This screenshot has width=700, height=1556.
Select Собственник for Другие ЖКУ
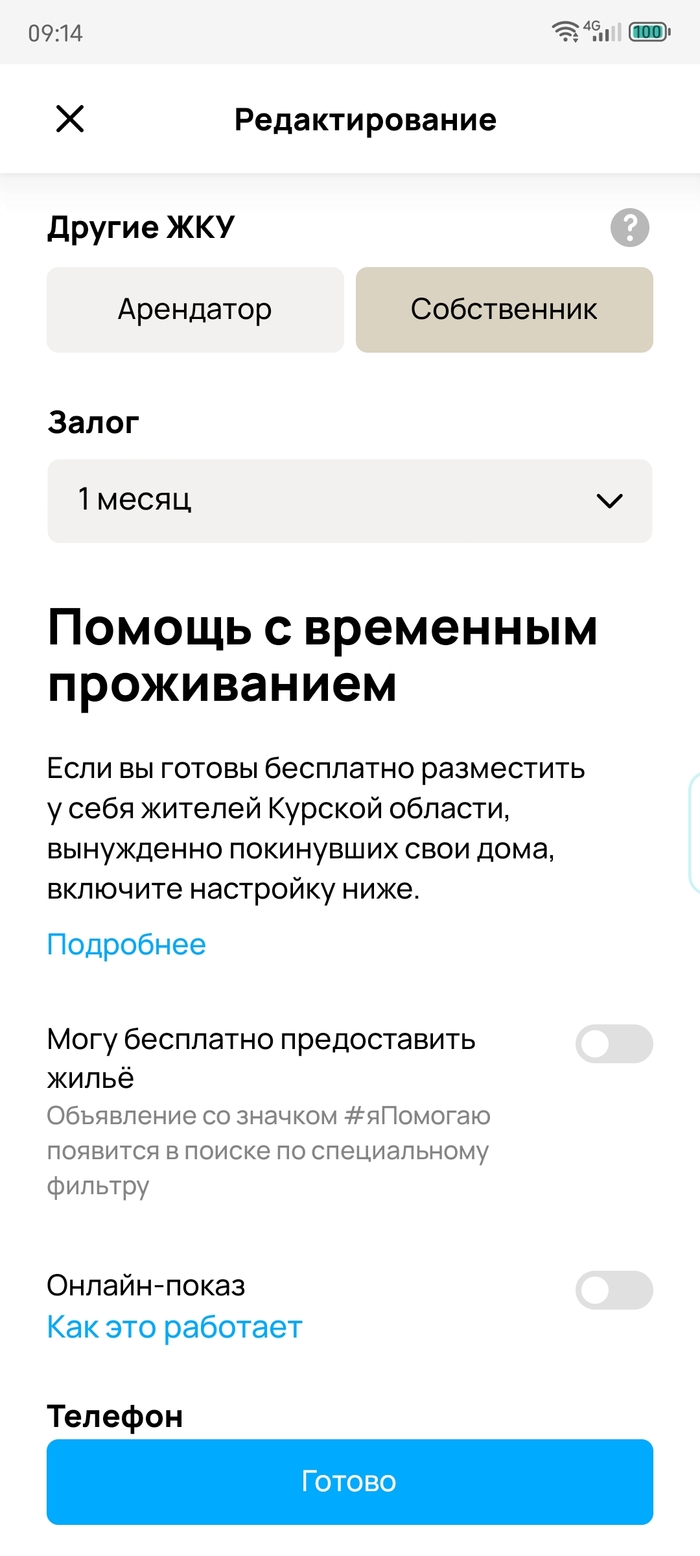click(x=504, y=310)
